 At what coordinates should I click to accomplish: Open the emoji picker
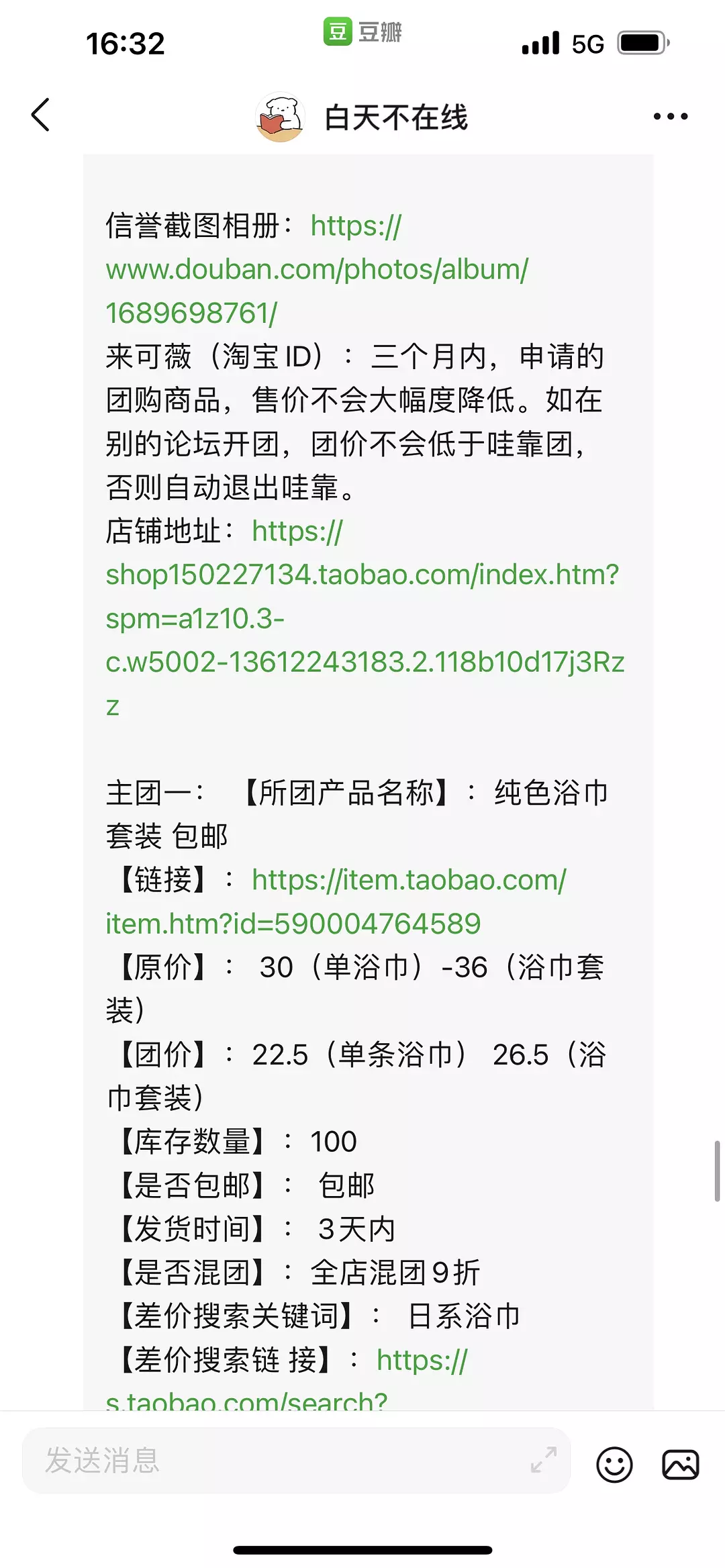point(614,1464)
